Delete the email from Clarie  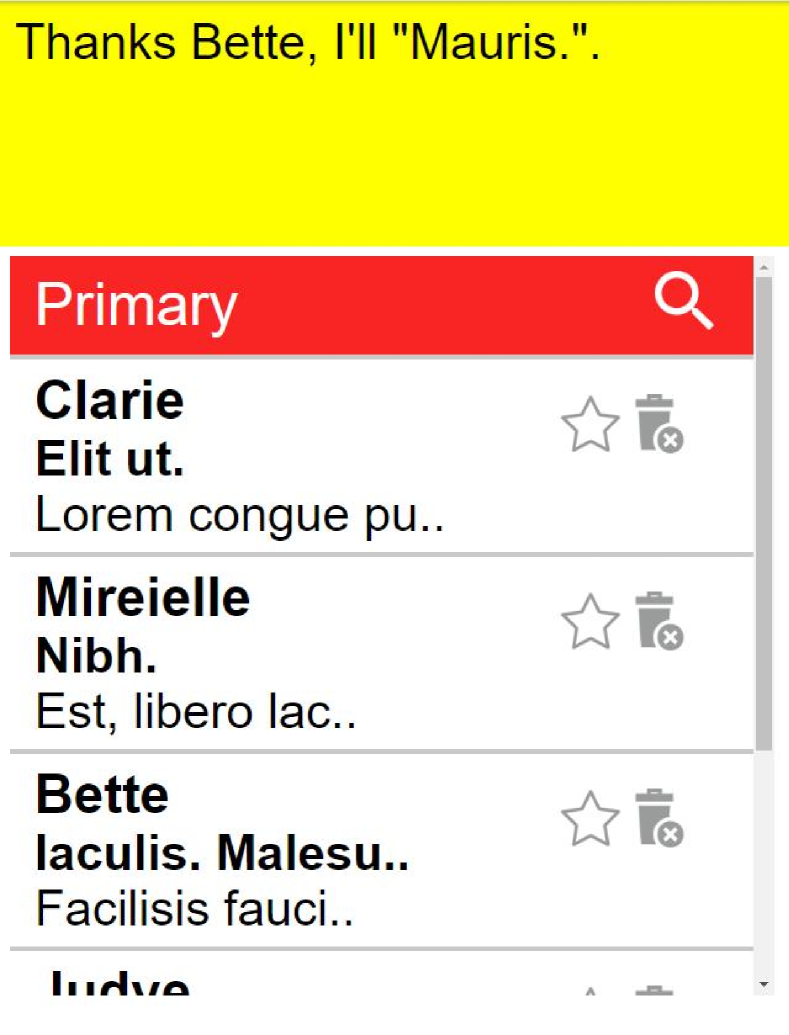click(658, 425)
